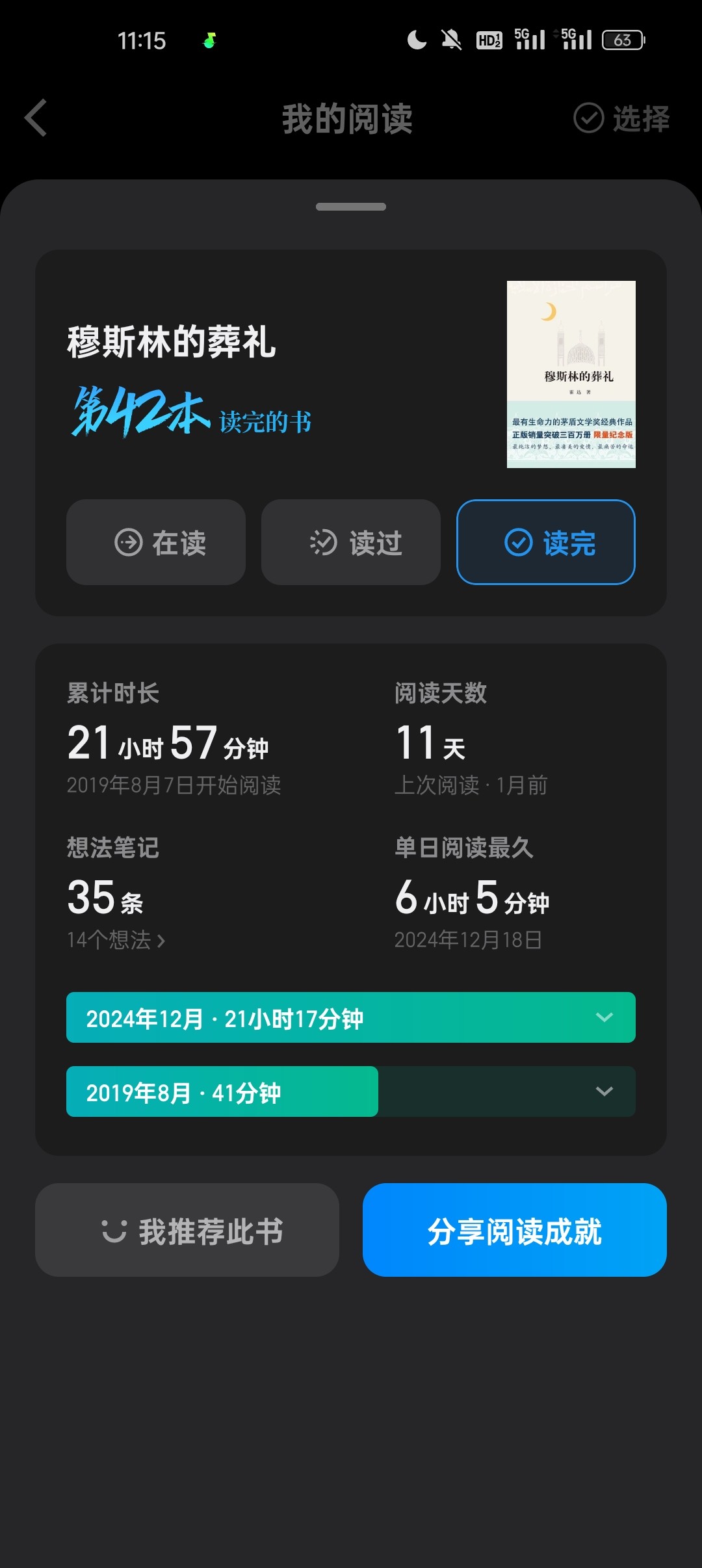Go back using the top-left arrow
The height and width of the screenshot is (1568, 702).
coord(36,118)
